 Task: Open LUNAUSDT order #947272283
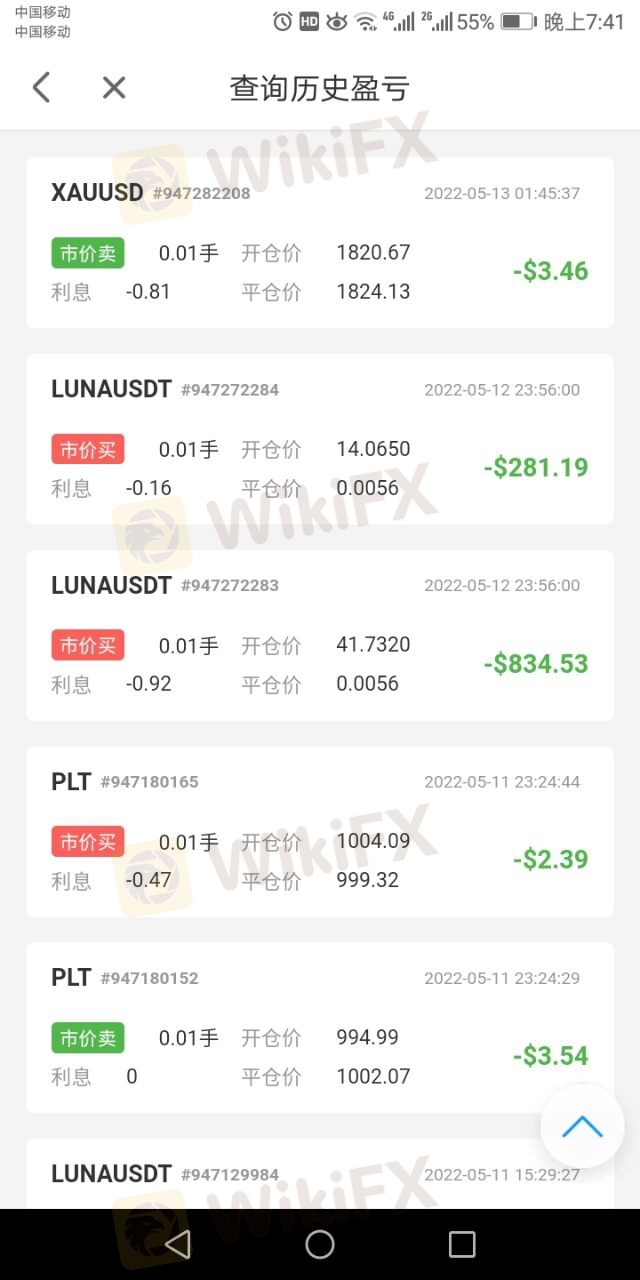pos(320,634)
